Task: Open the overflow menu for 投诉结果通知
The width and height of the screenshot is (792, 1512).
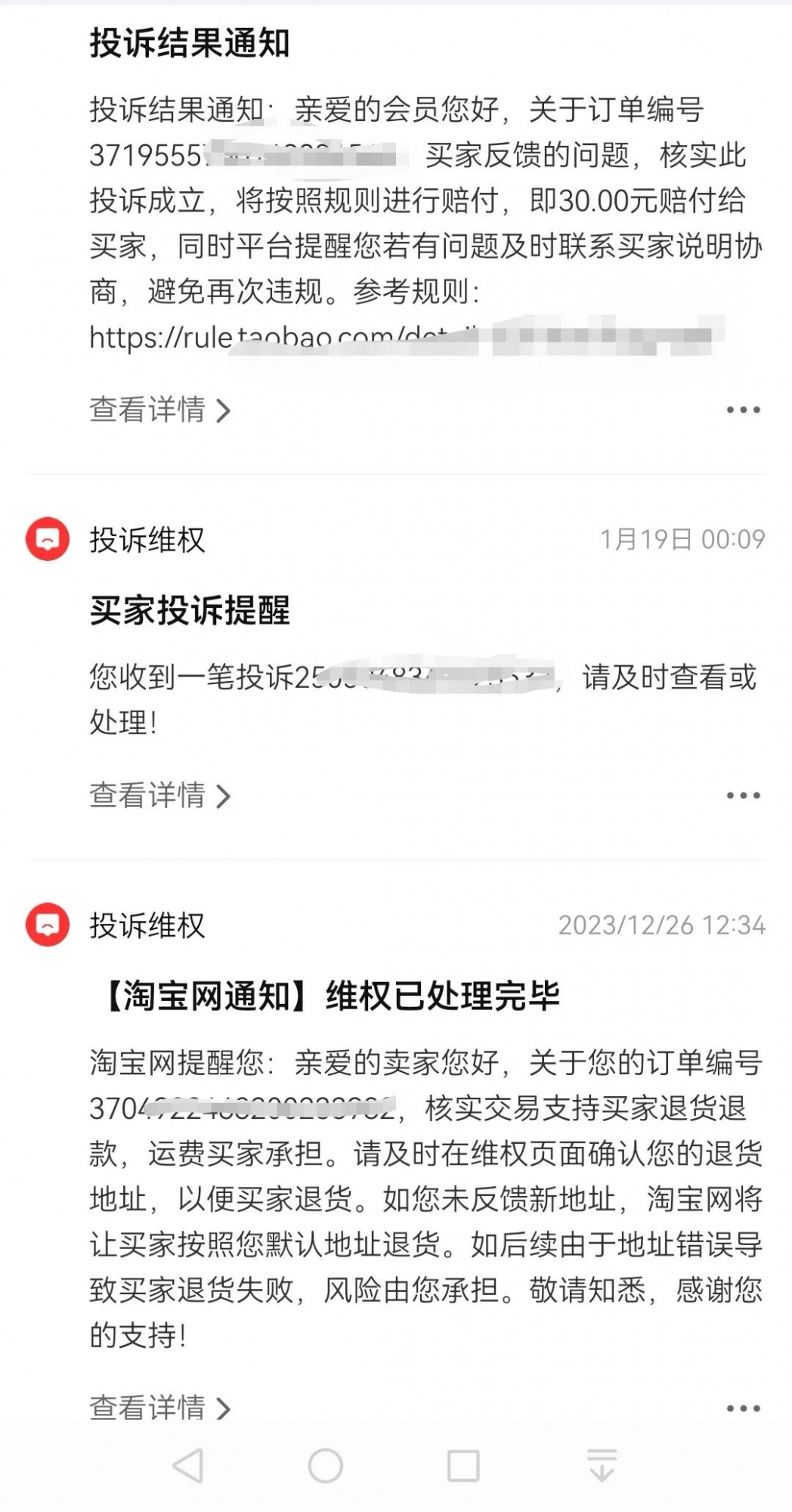Action: [x=743, y=410]
